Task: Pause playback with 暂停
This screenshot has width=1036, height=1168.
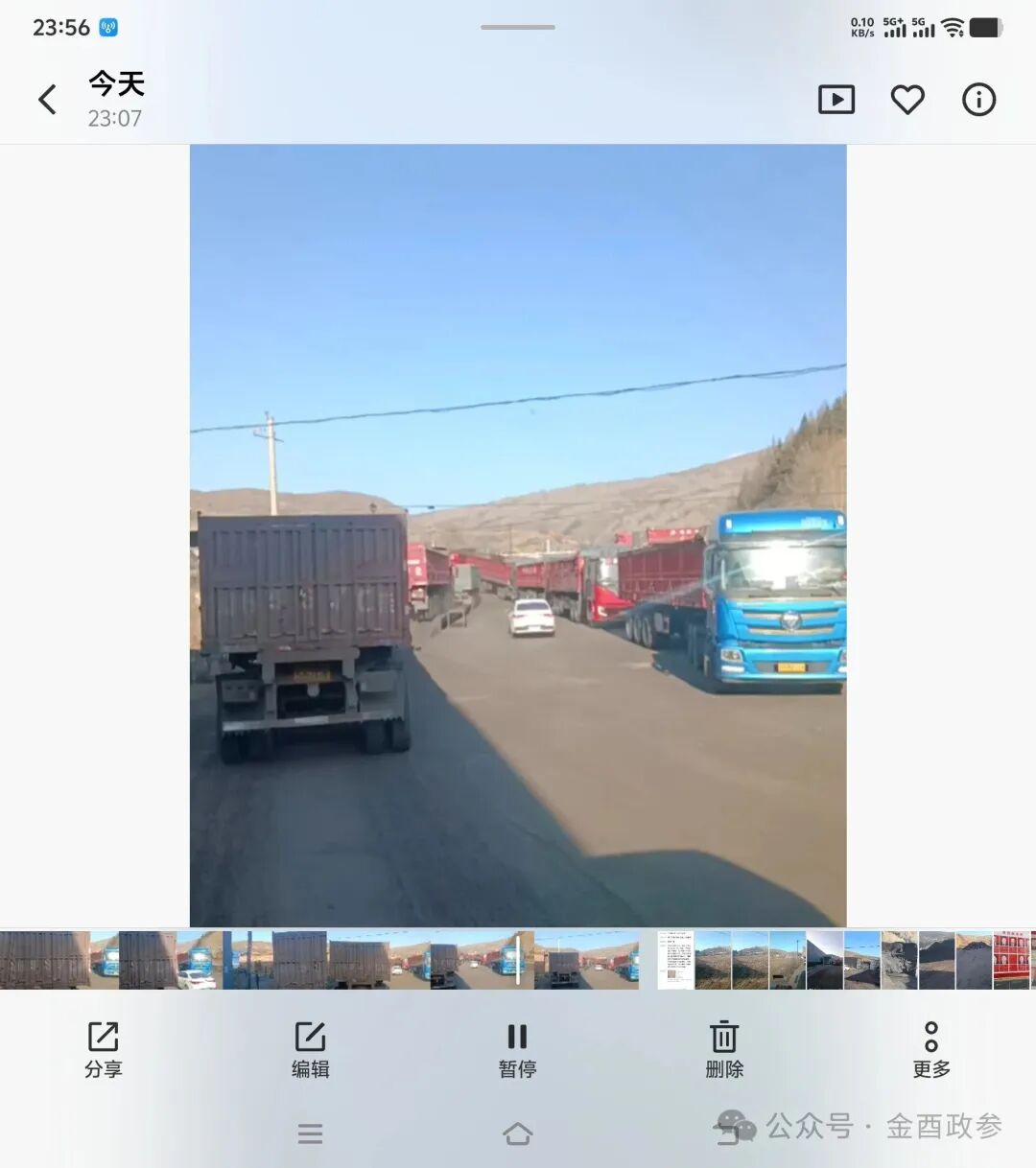Action: (517, 1049)
